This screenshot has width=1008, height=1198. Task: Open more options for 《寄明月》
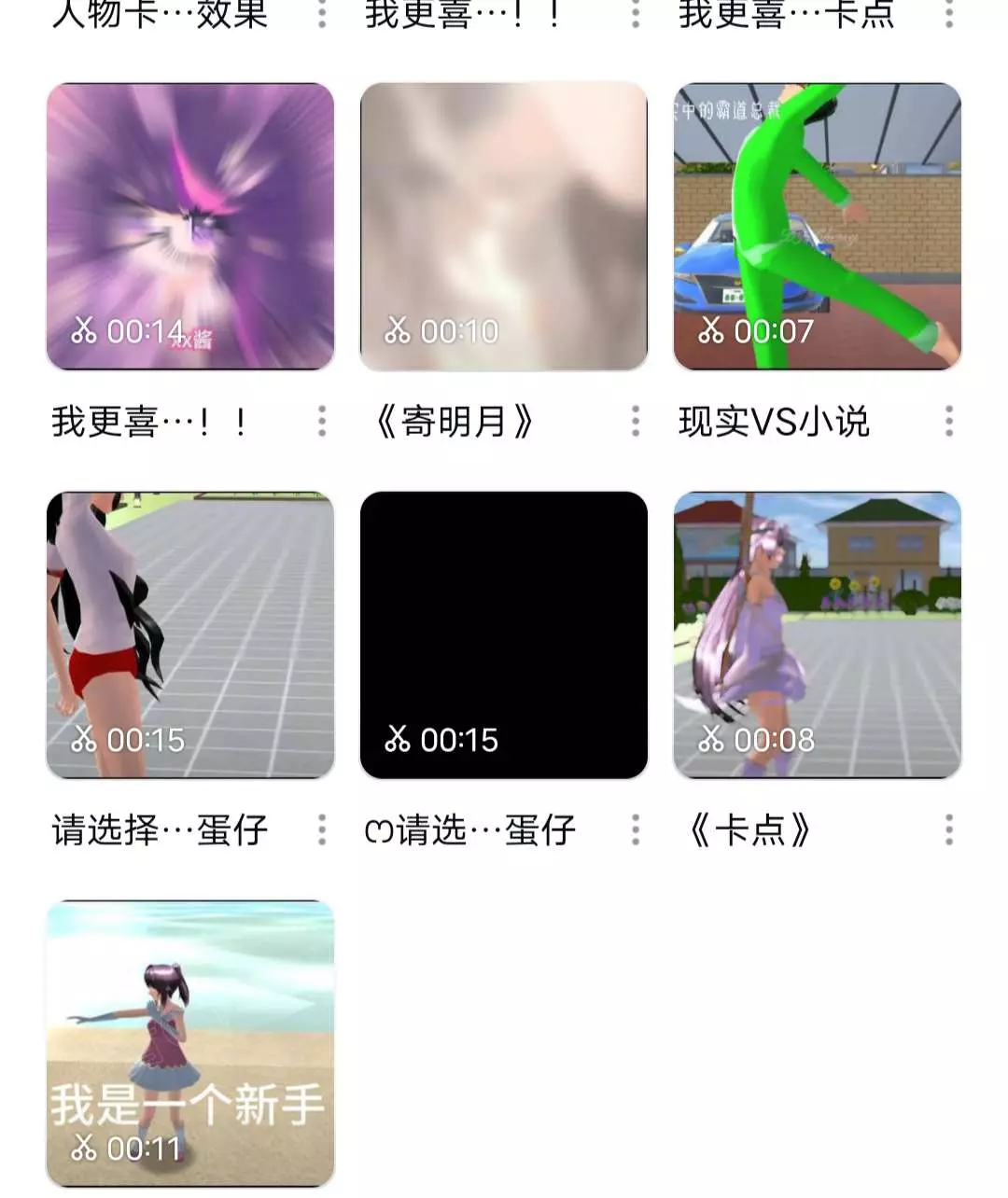point(636,422)
